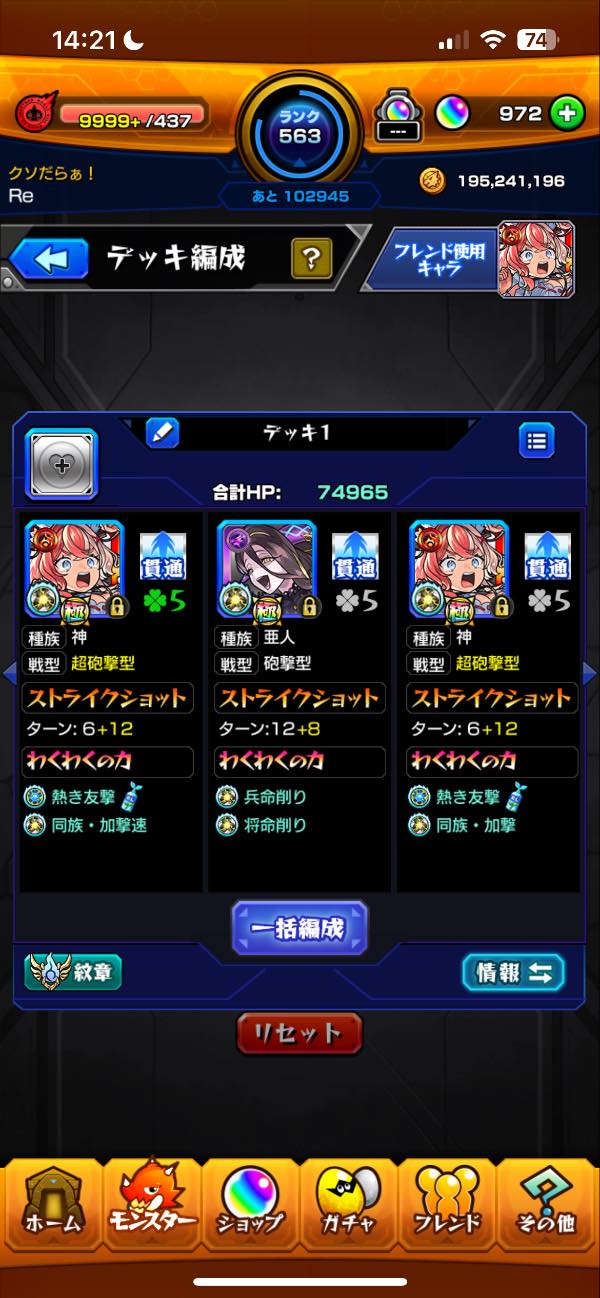Show the next deck with right arrow
The height and width of the screenshot is (1298, 600).
[x=589, y=673]
